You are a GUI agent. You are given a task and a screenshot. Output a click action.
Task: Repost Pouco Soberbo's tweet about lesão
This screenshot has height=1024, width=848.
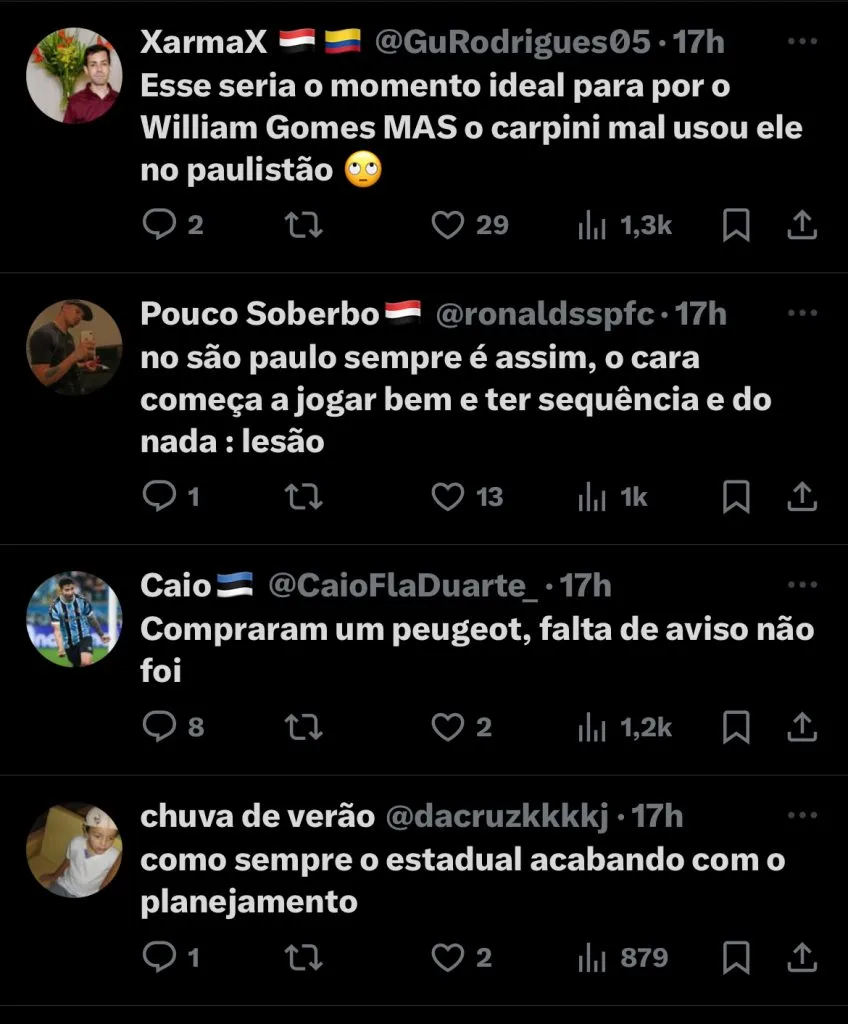(304, 496)
